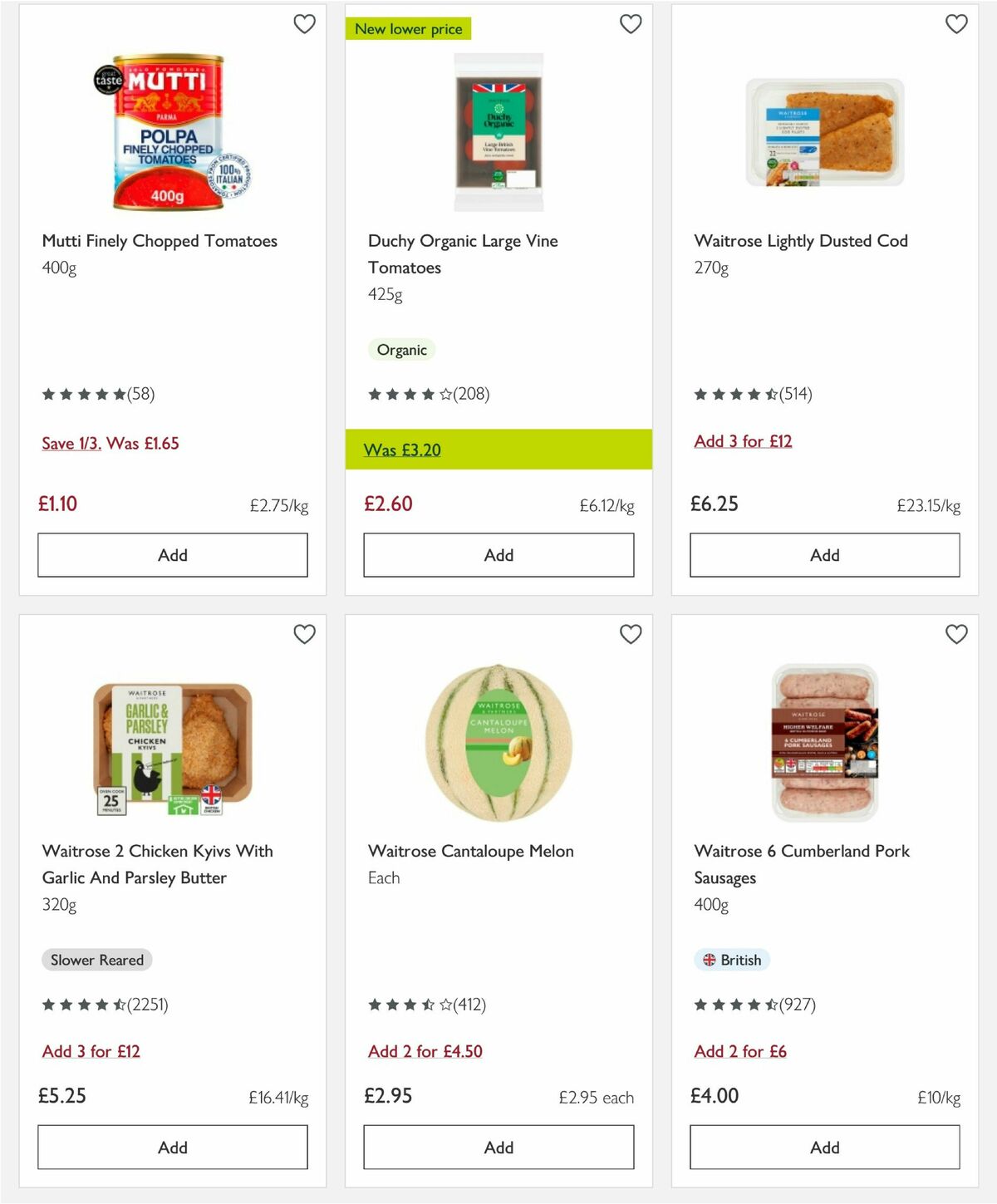Viewport: 997px width, 1204px height.
Task: Favourite the Mutti Finely Chopped Tomatoes
Action: click(304, 25)
